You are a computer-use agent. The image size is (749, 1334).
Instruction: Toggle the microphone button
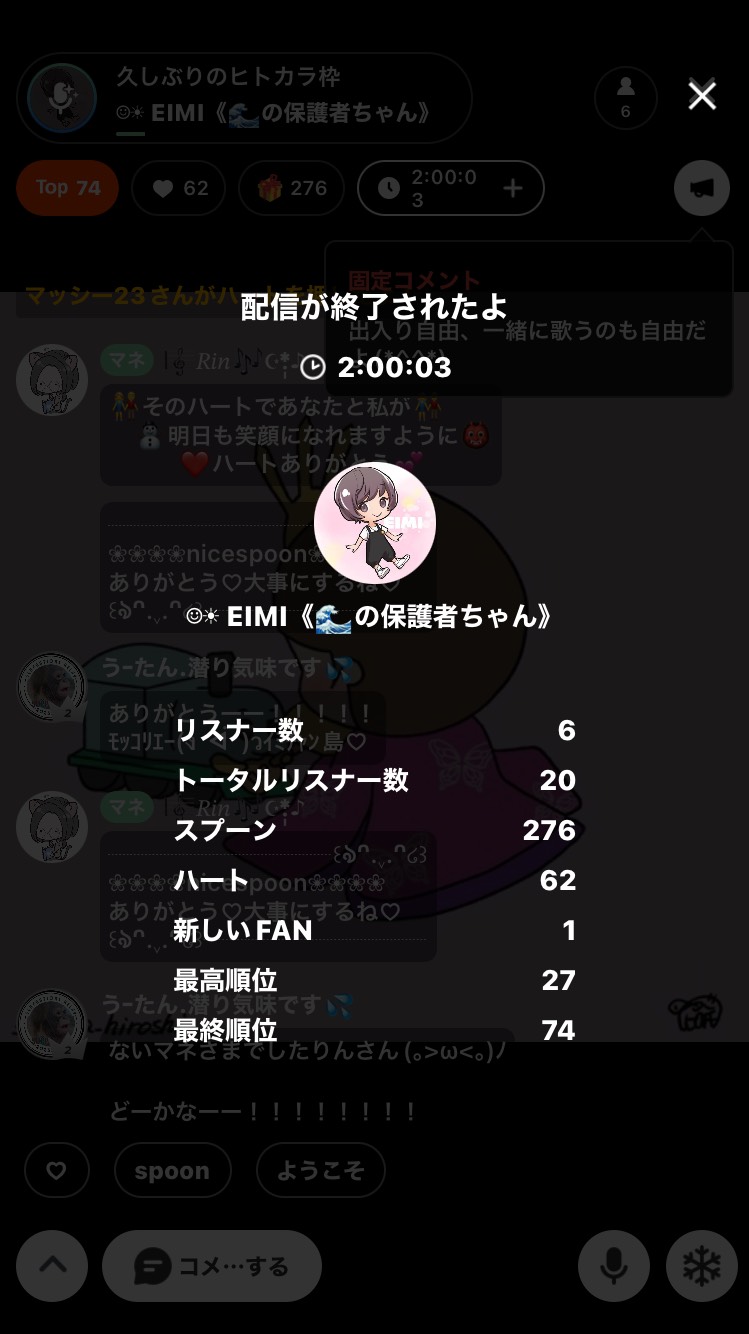[x=613, y=1266]
